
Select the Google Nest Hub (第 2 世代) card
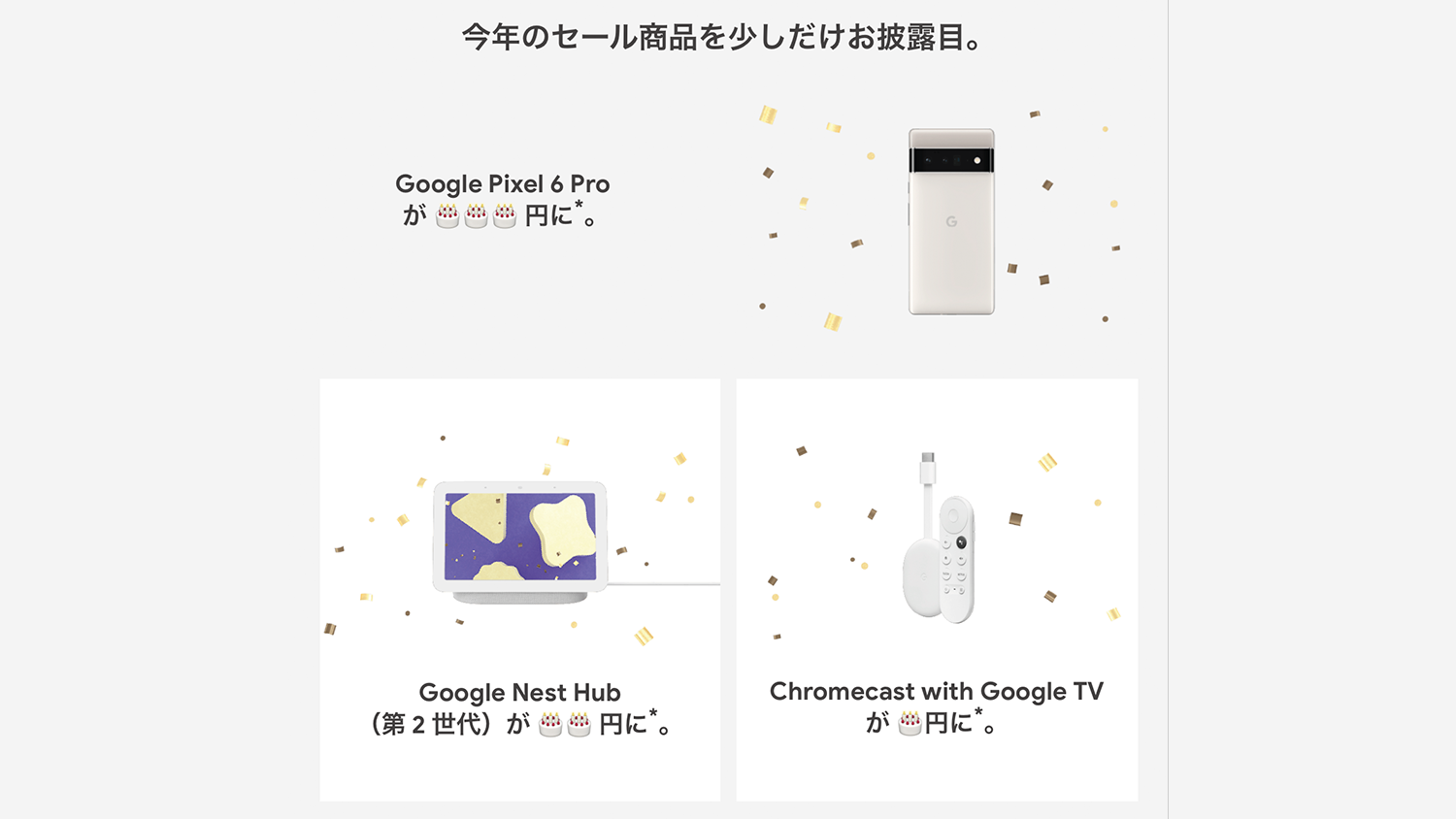click(519, 589)
